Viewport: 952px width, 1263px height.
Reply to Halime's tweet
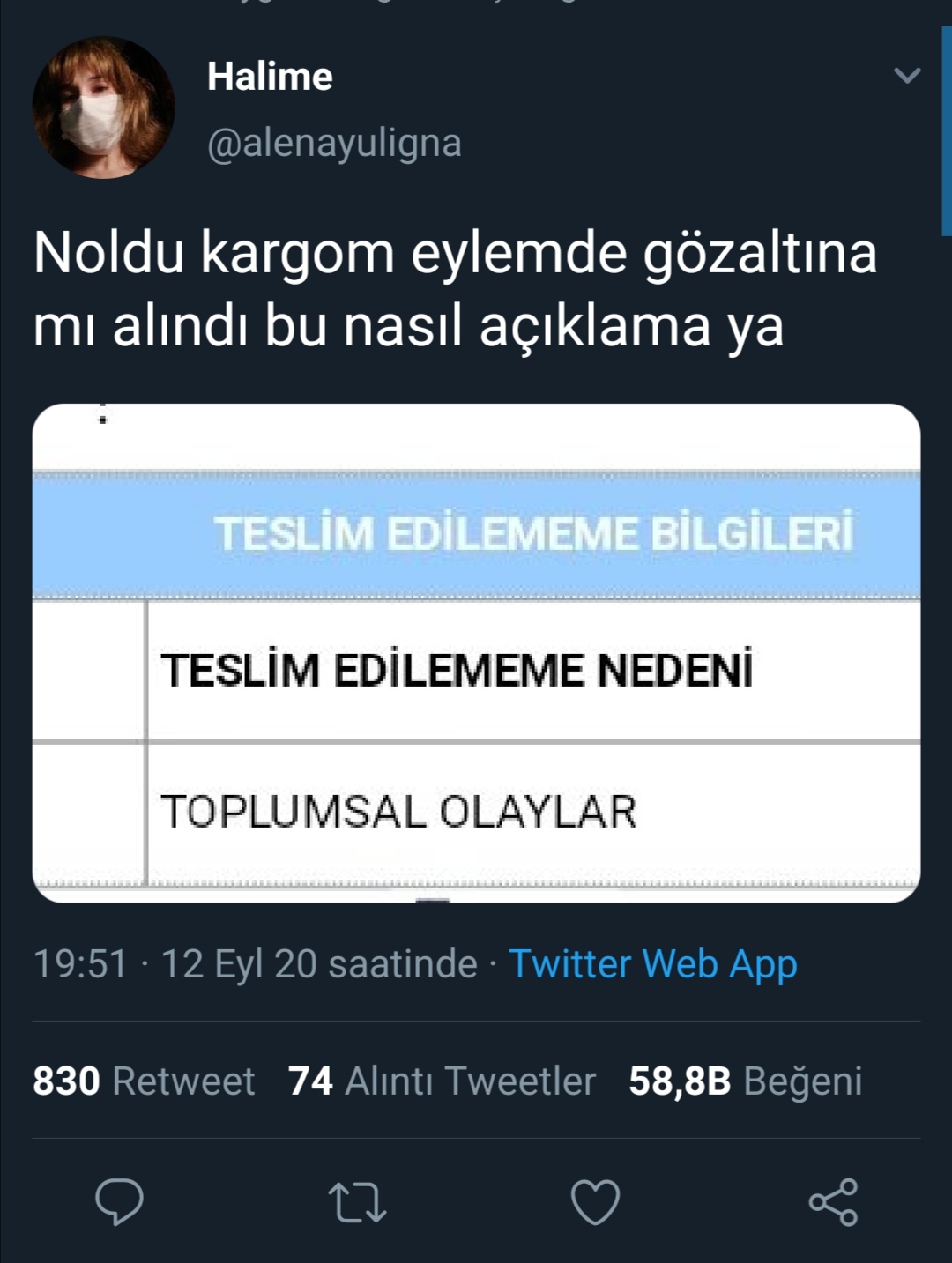[x=119, y=1201]
